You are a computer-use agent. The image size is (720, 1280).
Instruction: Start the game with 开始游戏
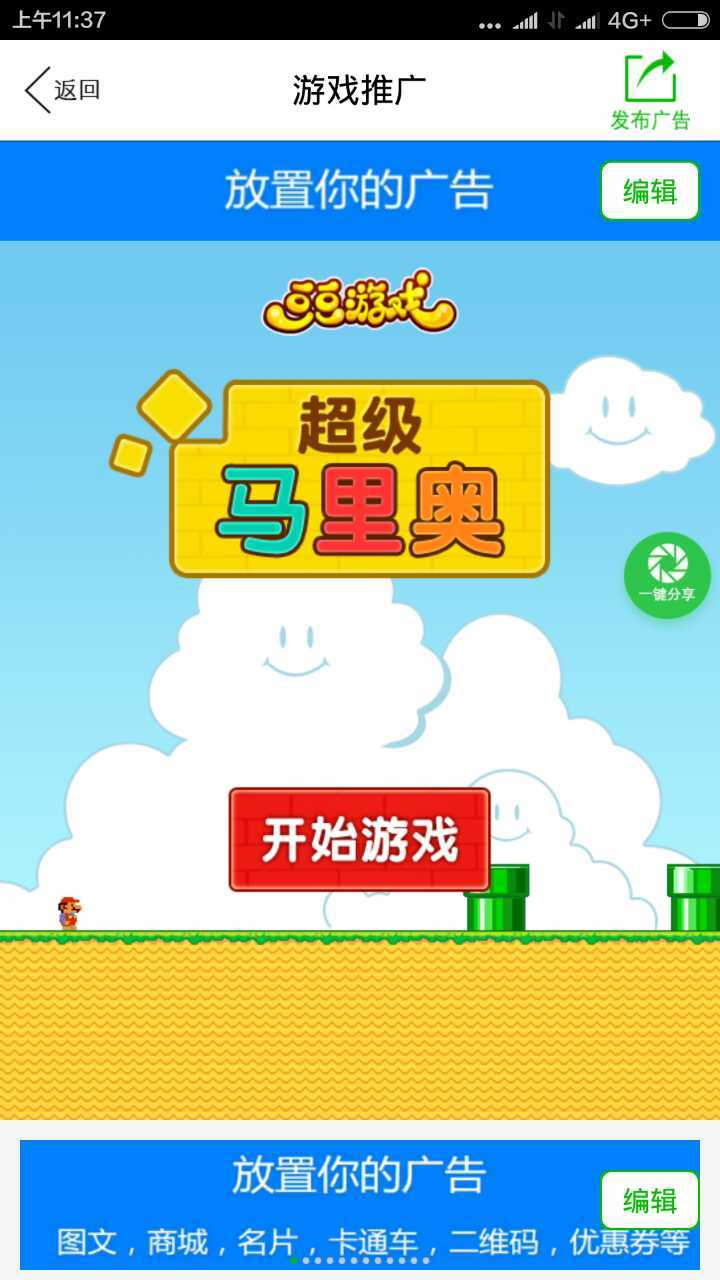[360, 839]
